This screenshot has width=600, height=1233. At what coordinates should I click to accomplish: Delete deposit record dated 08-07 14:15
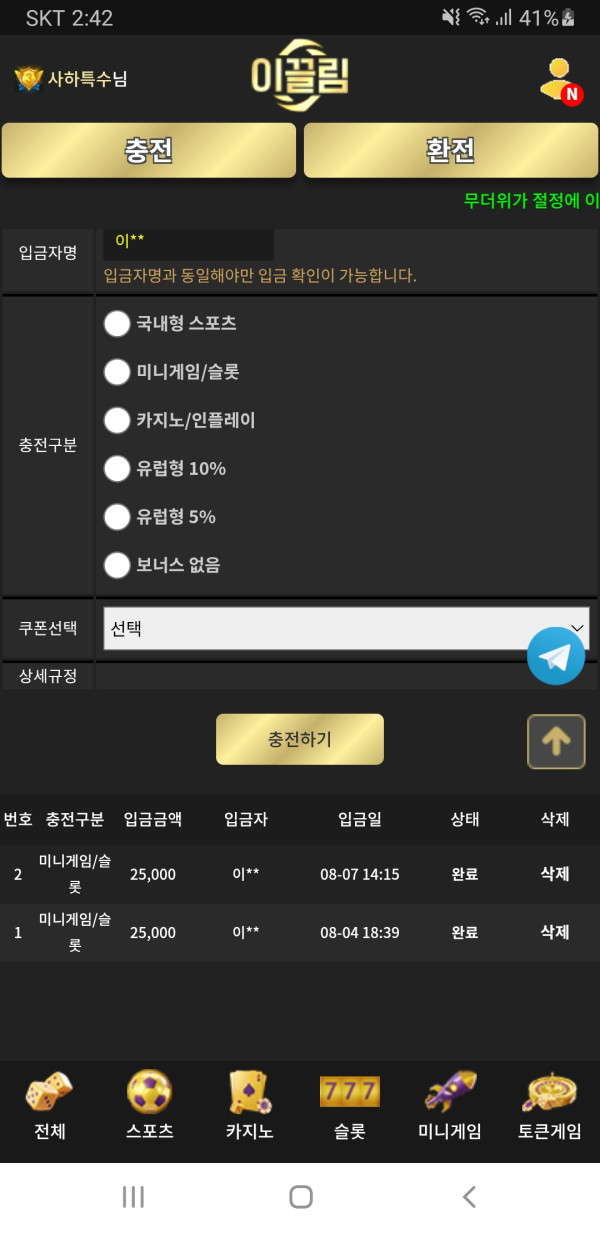coord(555,874)
